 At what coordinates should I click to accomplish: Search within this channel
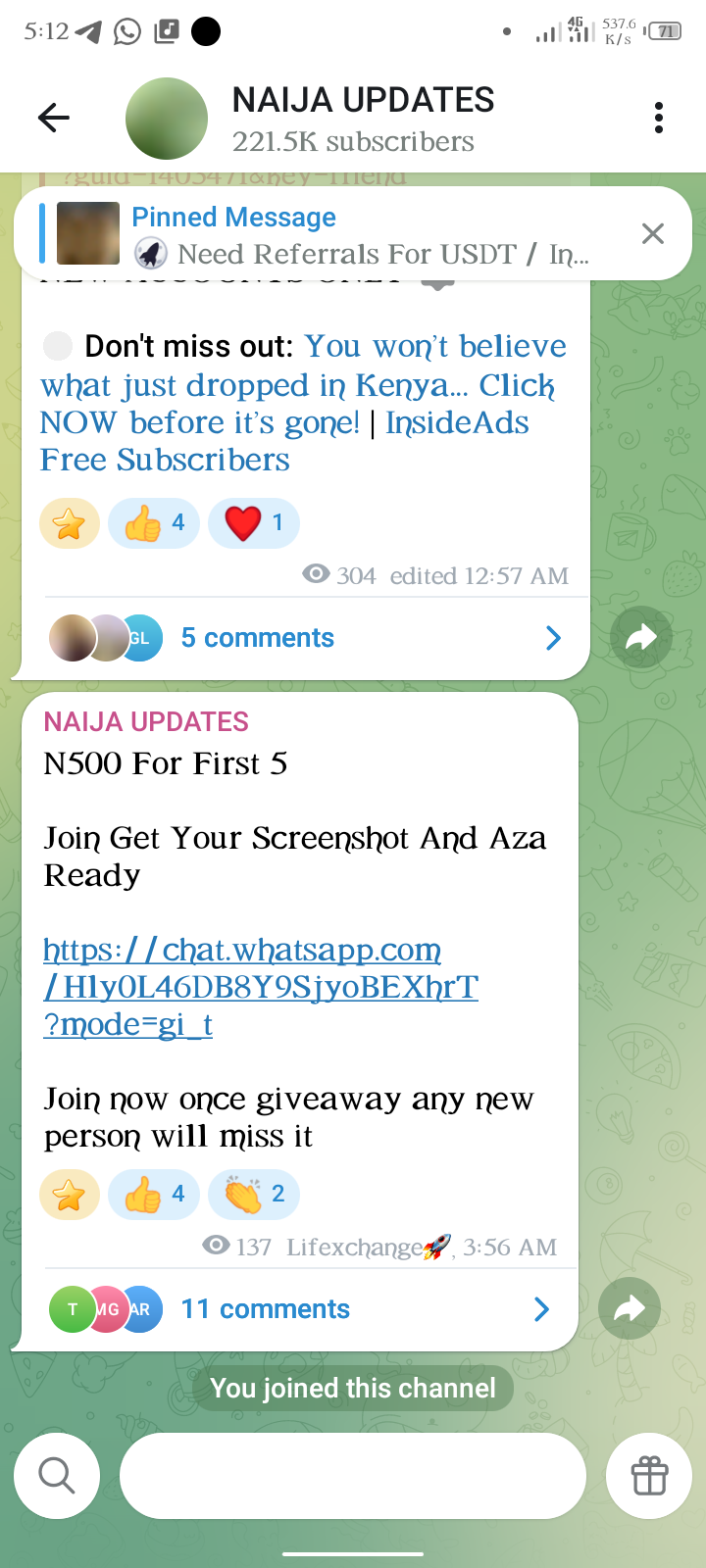(x=57, y=1475)
